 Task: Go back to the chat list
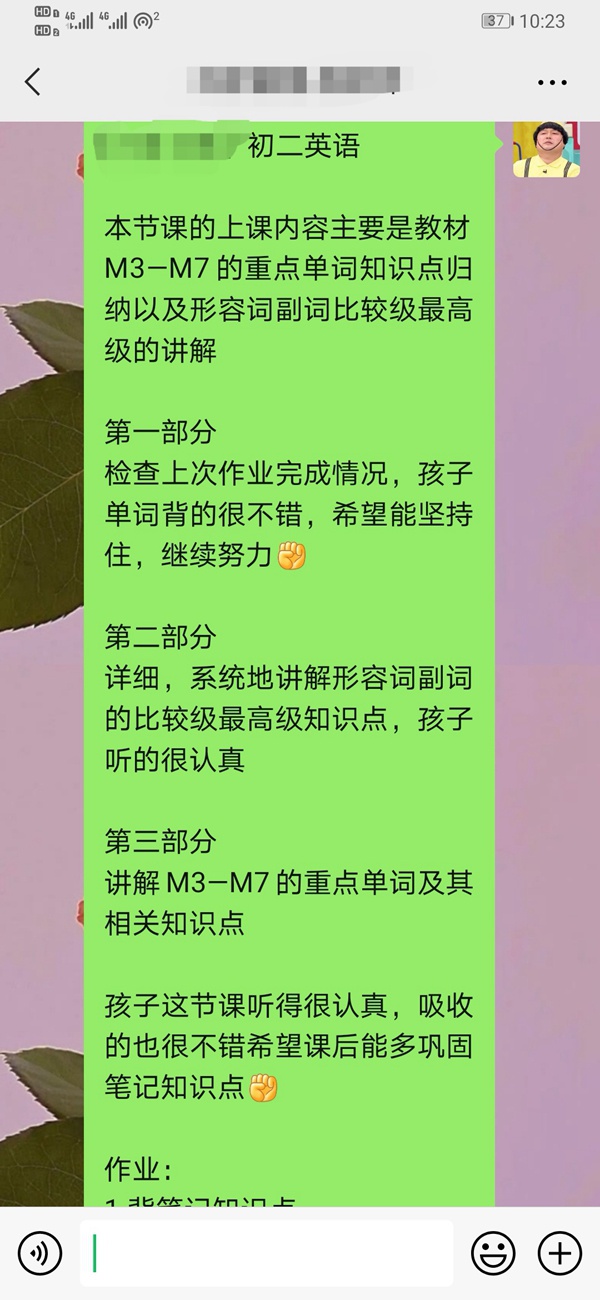pyautogui.click(x=33, y=82)
